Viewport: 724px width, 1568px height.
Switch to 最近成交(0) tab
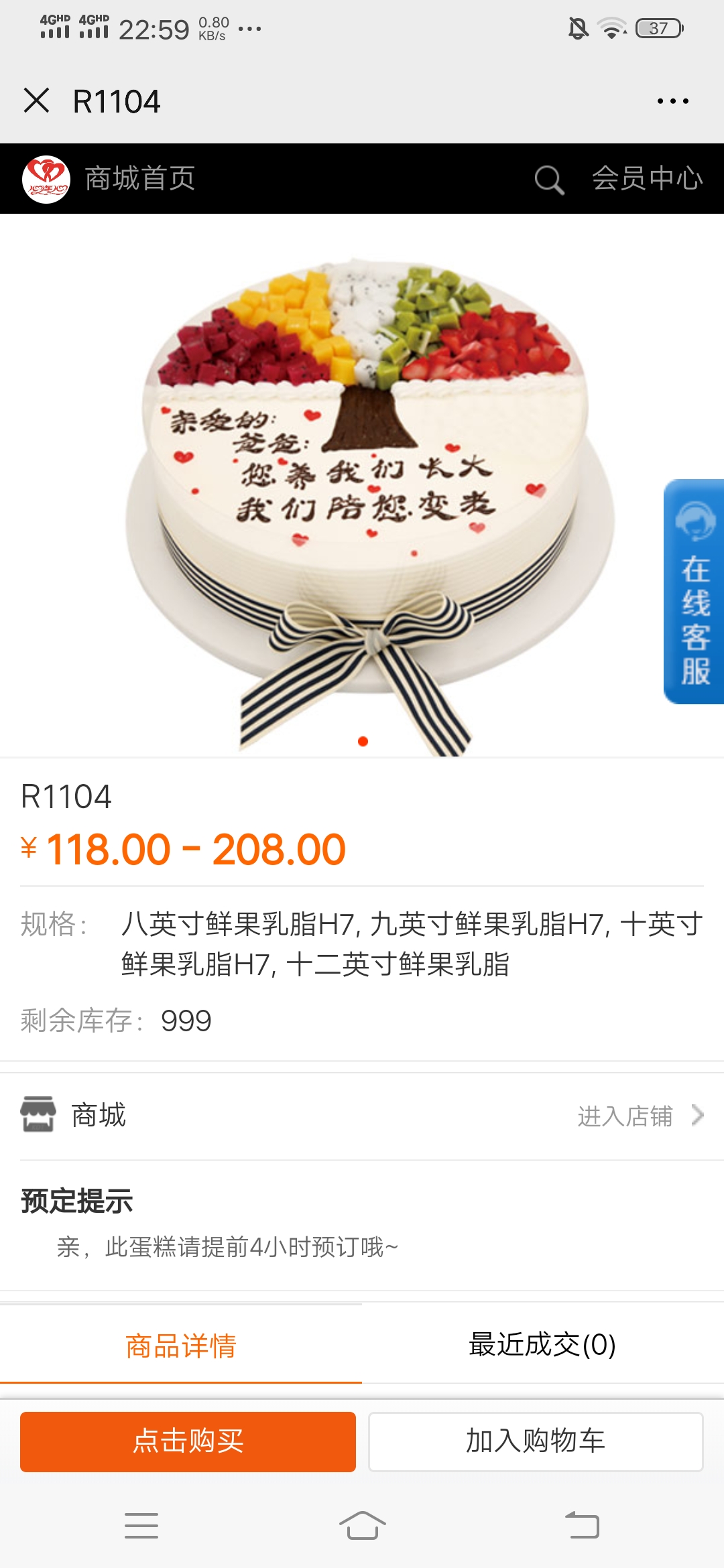tap(542, 1344)
